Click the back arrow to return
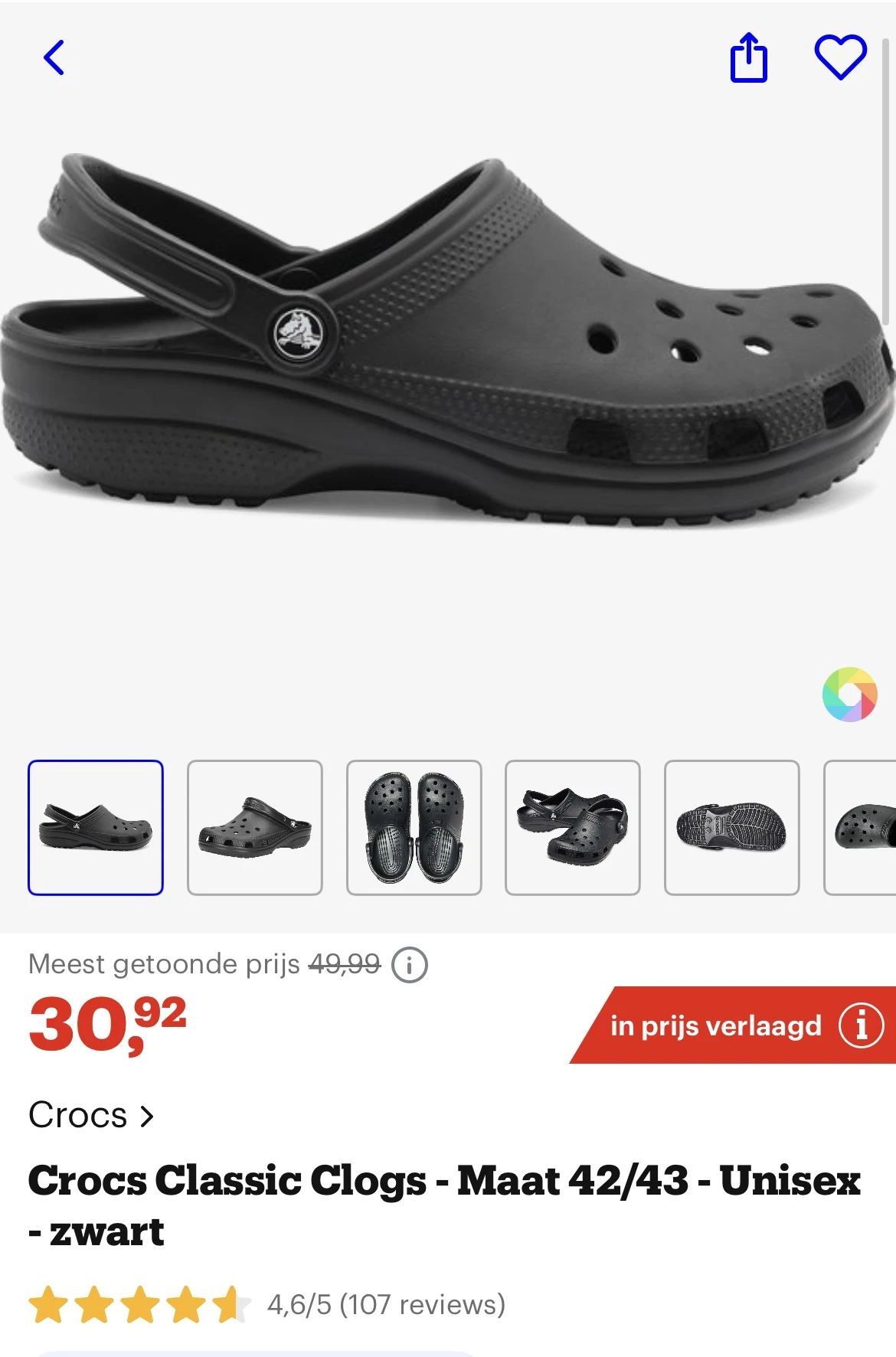The image size is (896, 1357). 54,58
